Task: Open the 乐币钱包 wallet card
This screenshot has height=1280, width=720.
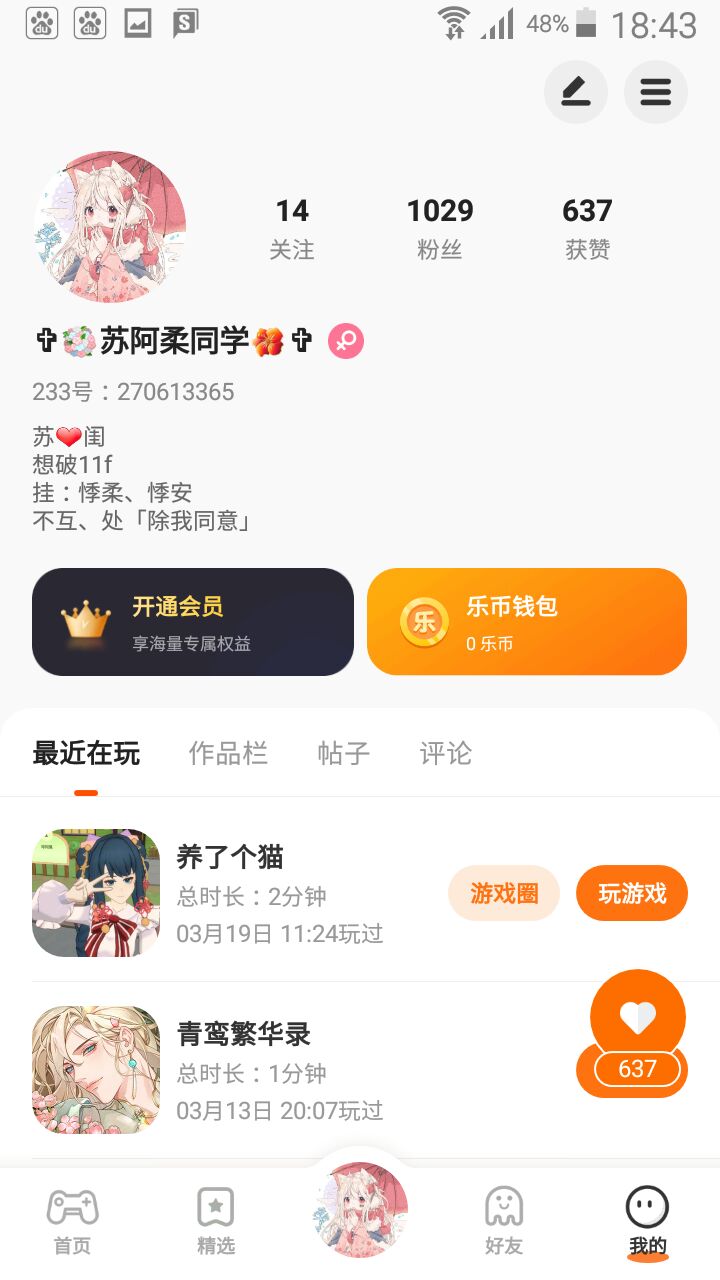Action: pos(527,622)
